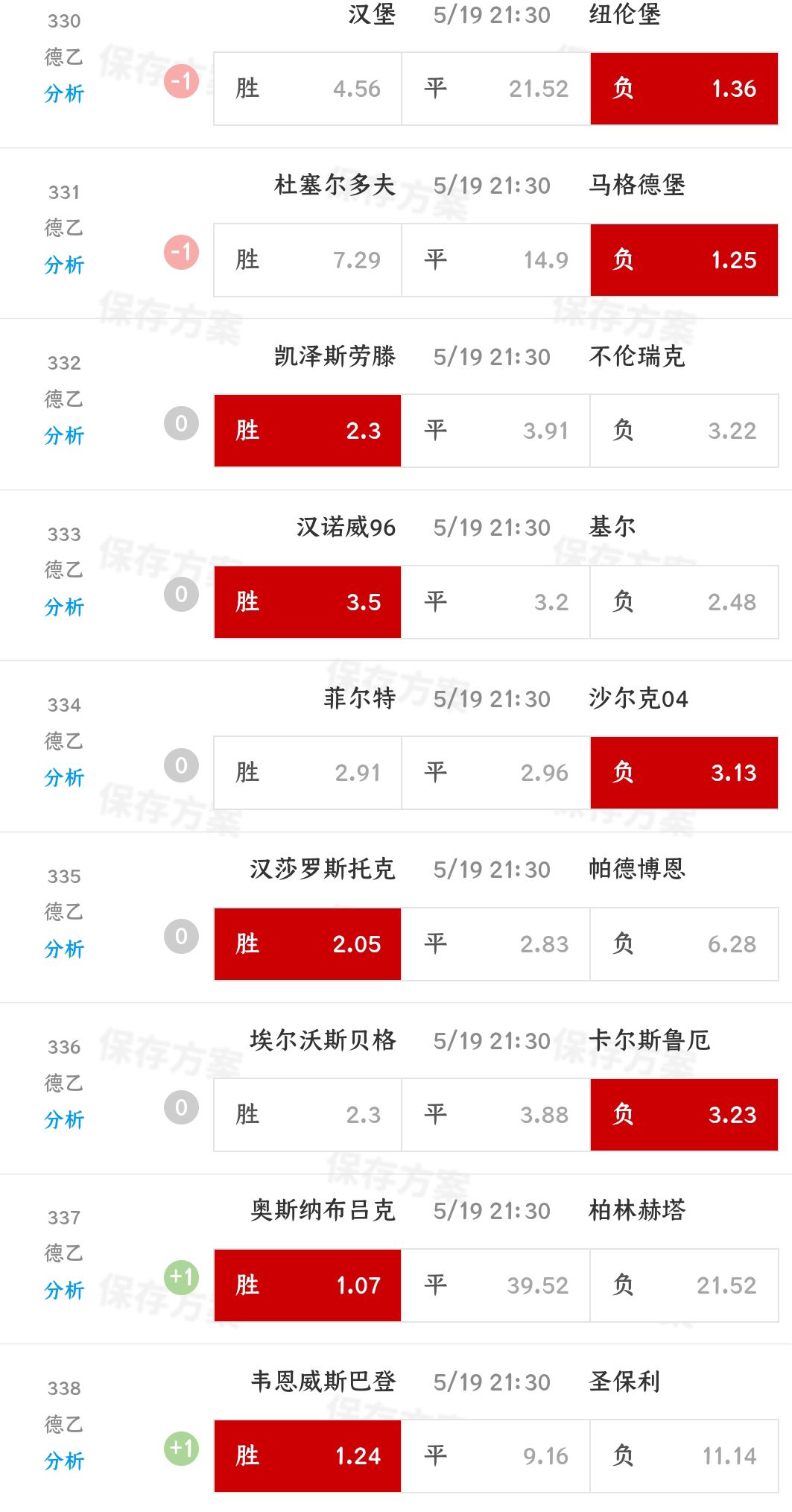The width and height of the screenshot is (792, 1512).
Task: Choose 平 21.52 in 汉堡 vs 纽伦堡
Action: pyautogui.click(x=495, y=89)
